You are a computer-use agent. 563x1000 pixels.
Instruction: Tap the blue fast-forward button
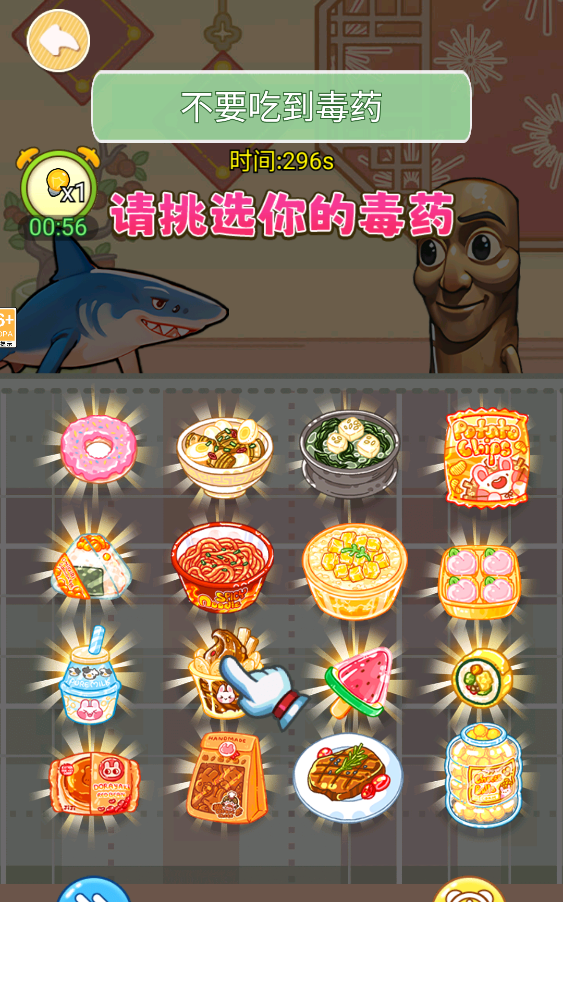click(x=94, y=890)
